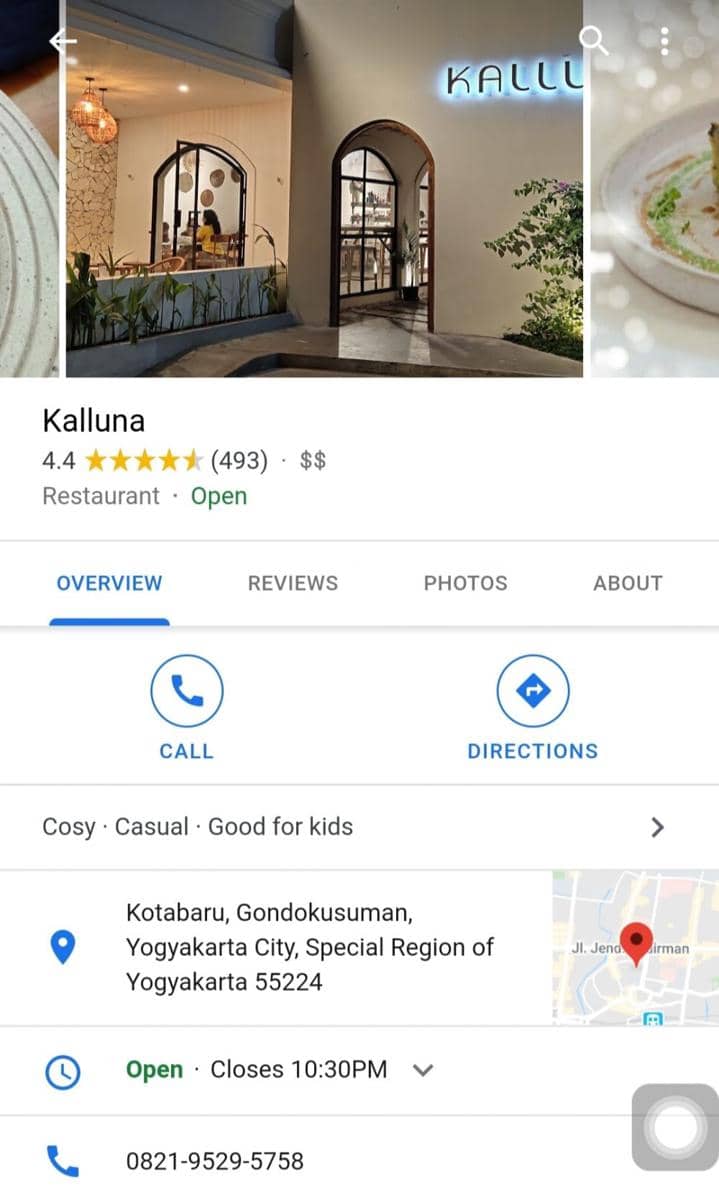
Task: Tap the phone number 0821-9529-5758
Action: point(215,1161)
